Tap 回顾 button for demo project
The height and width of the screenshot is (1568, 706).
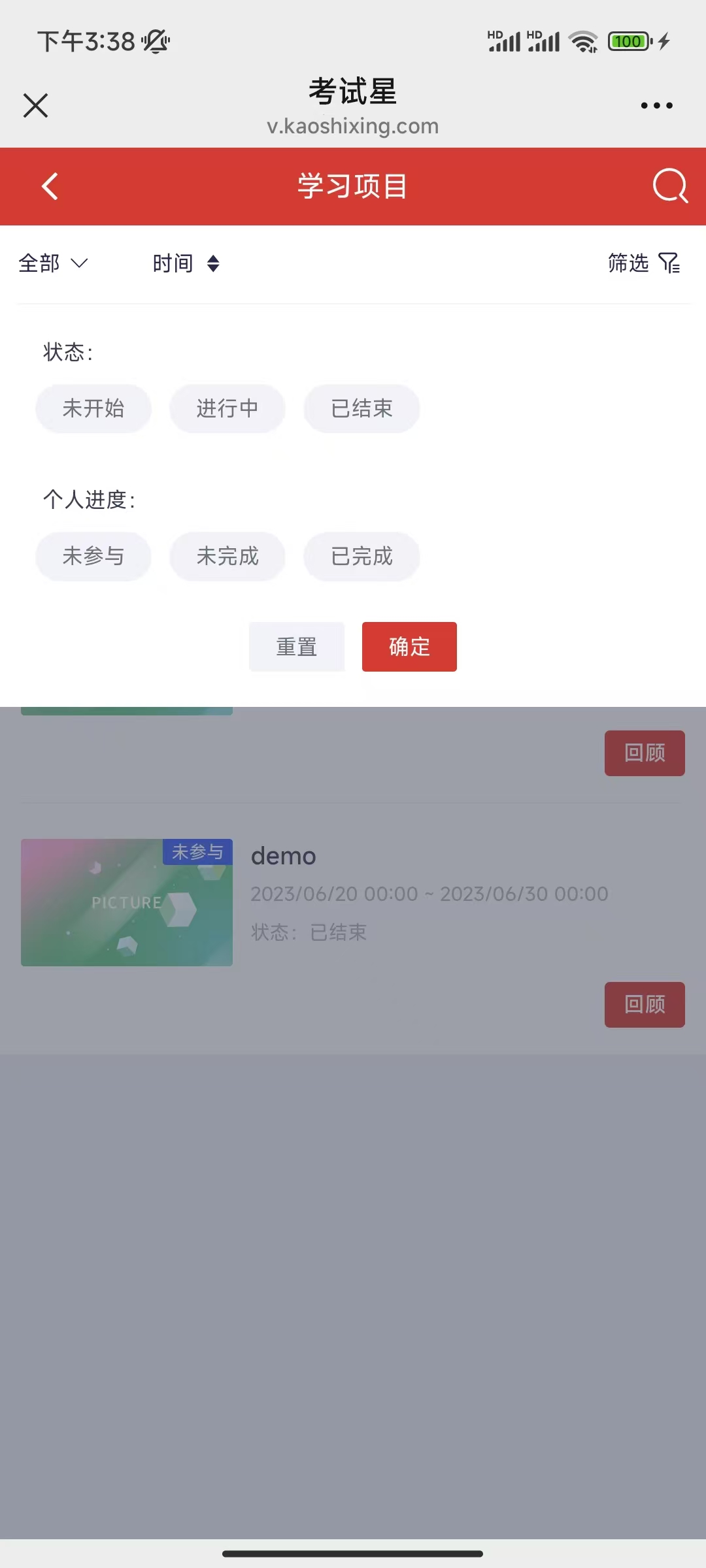click(x=645, y=1004)
